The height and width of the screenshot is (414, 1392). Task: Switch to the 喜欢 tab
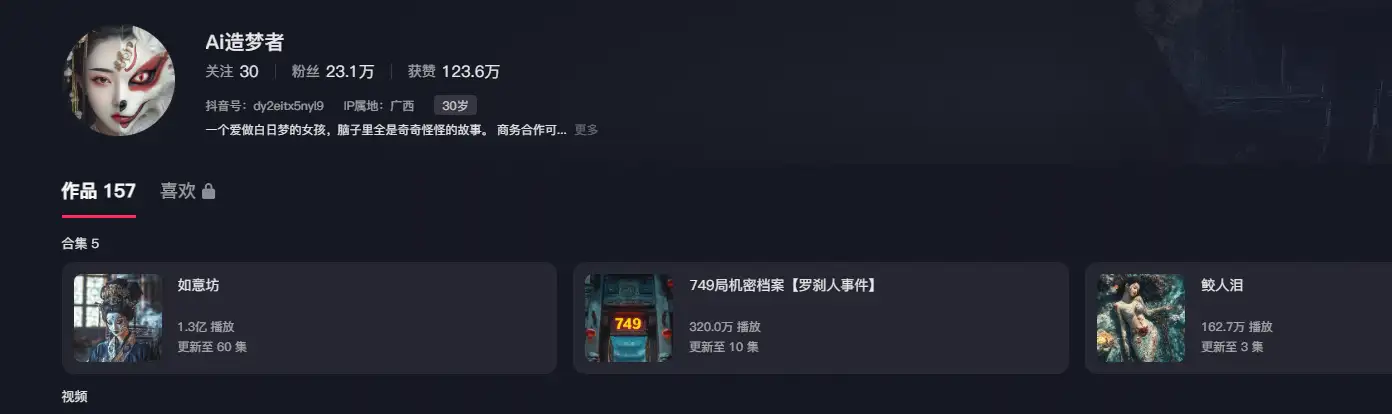coord(187,191)
